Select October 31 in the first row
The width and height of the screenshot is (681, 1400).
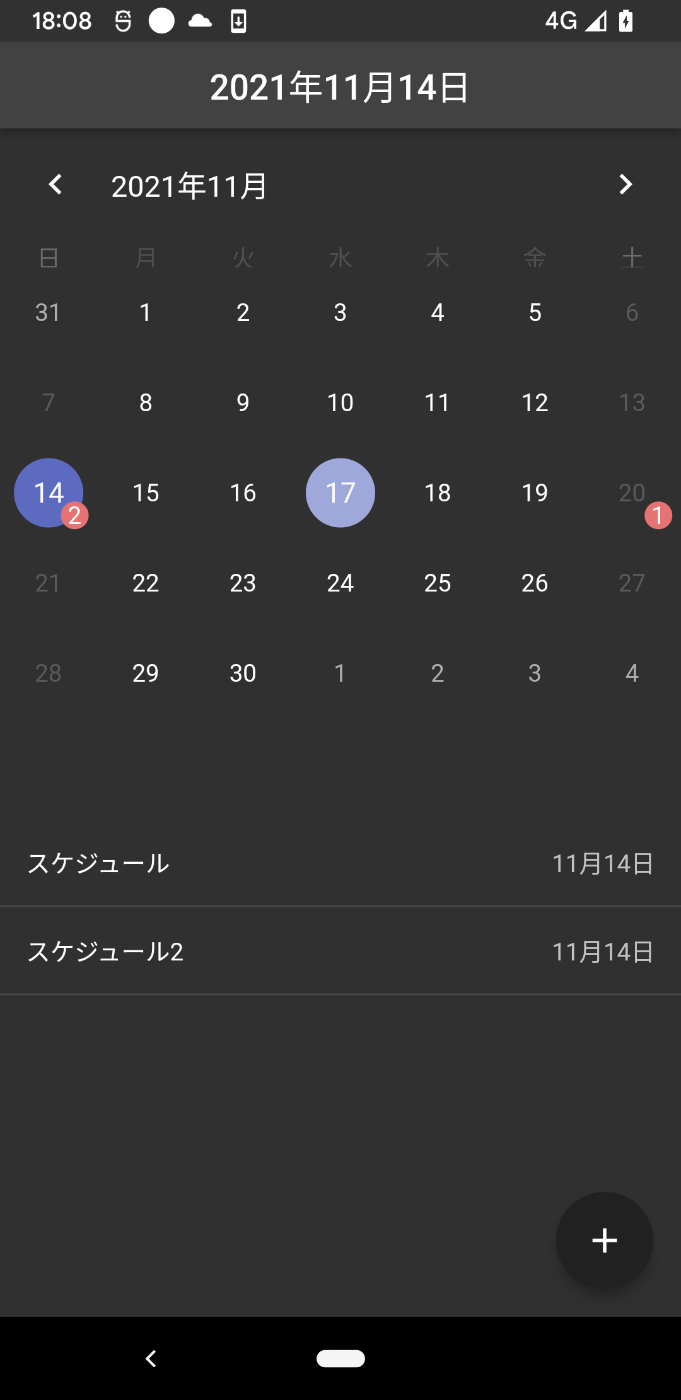48,313
